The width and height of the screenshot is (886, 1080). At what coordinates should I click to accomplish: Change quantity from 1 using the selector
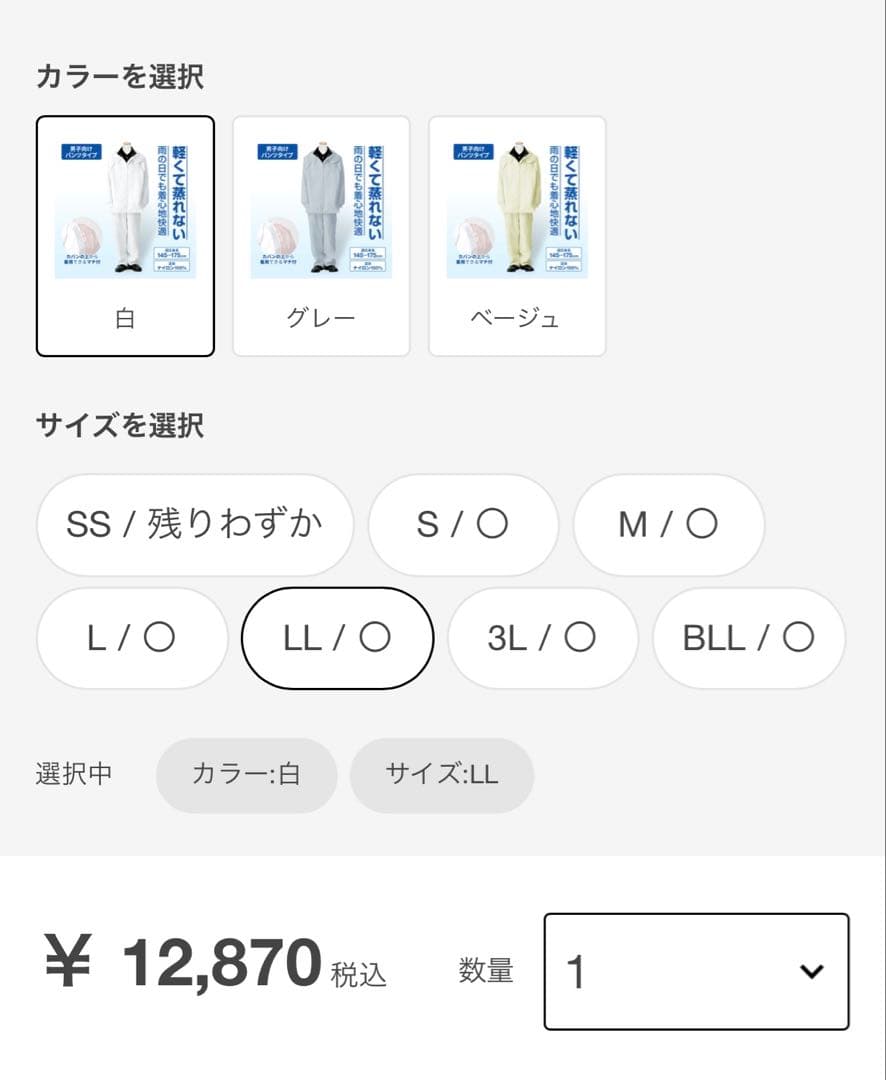[692, 971]
